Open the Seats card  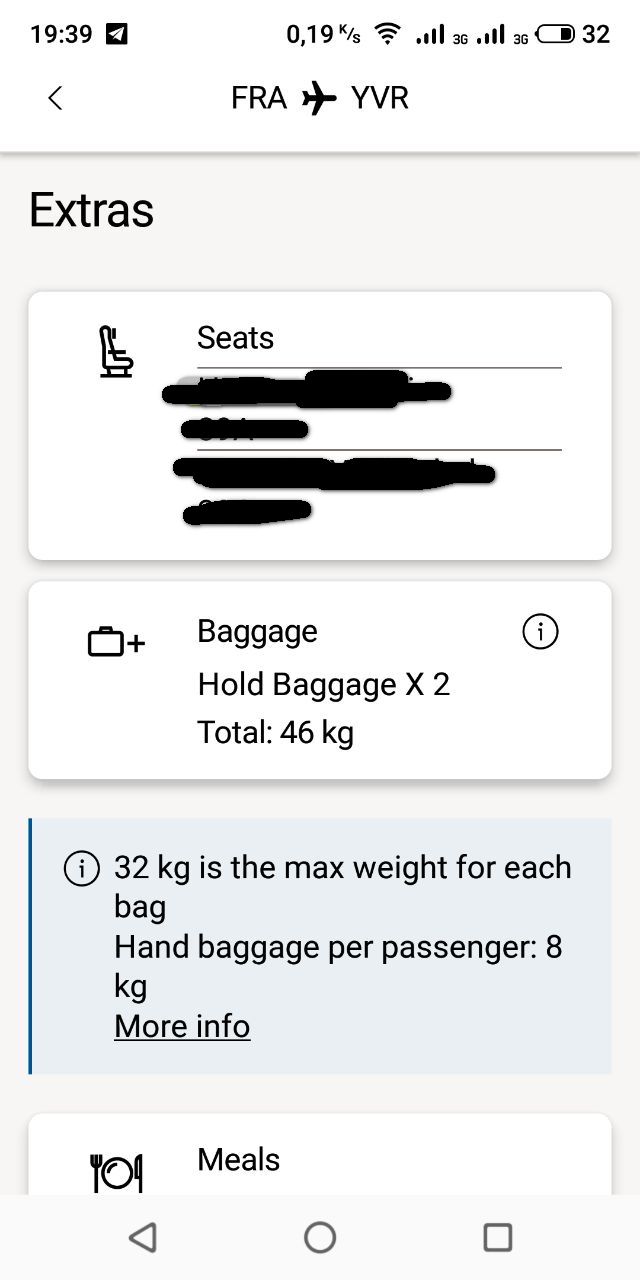[x=319, y=425]
